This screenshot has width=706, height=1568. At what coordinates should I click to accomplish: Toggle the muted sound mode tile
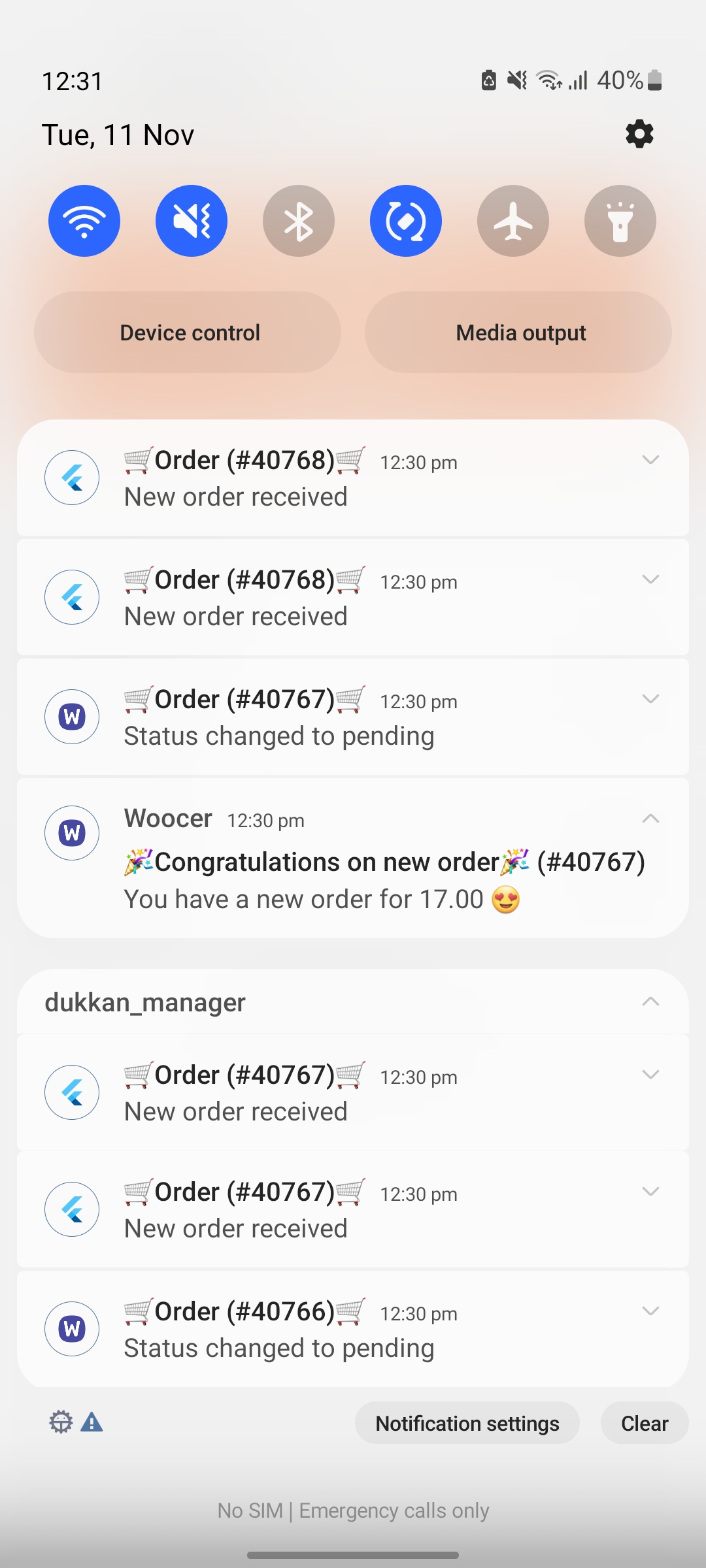tap(192, 221)
